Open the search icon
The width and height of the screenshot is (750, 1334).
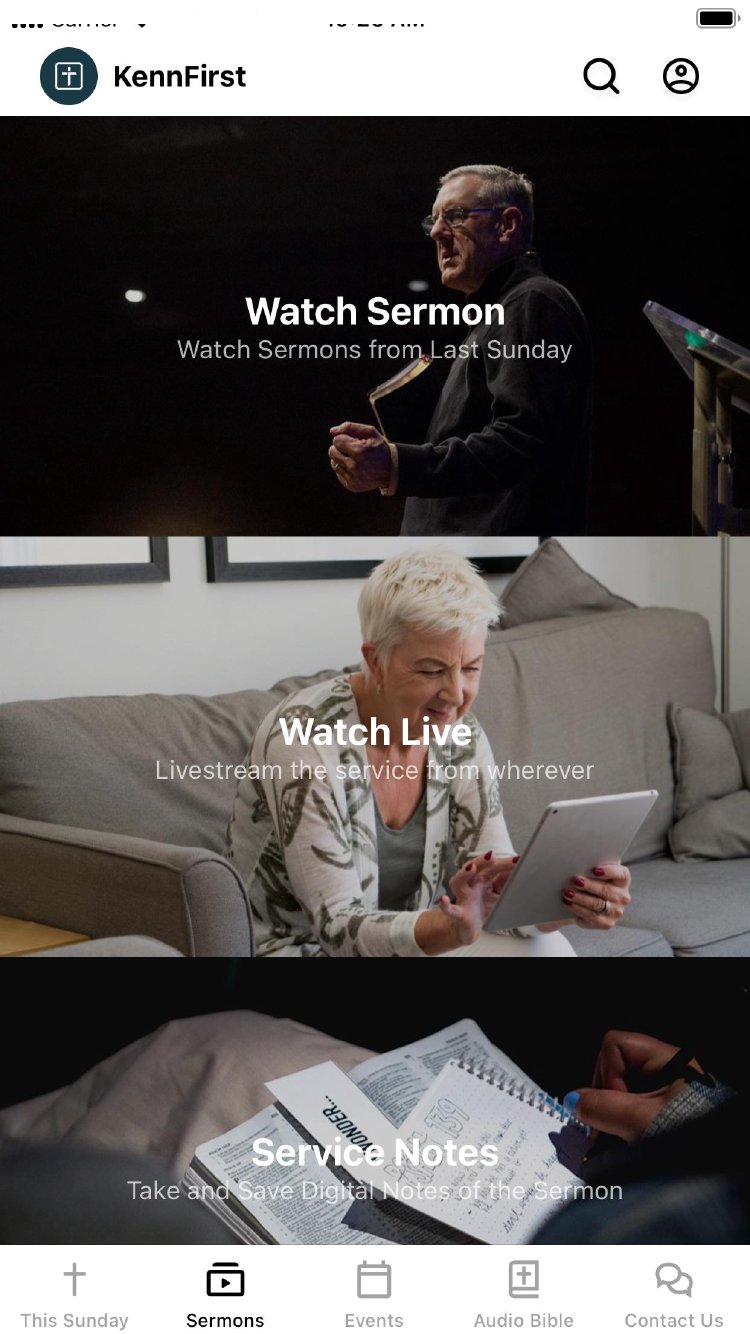coord(601,76)
